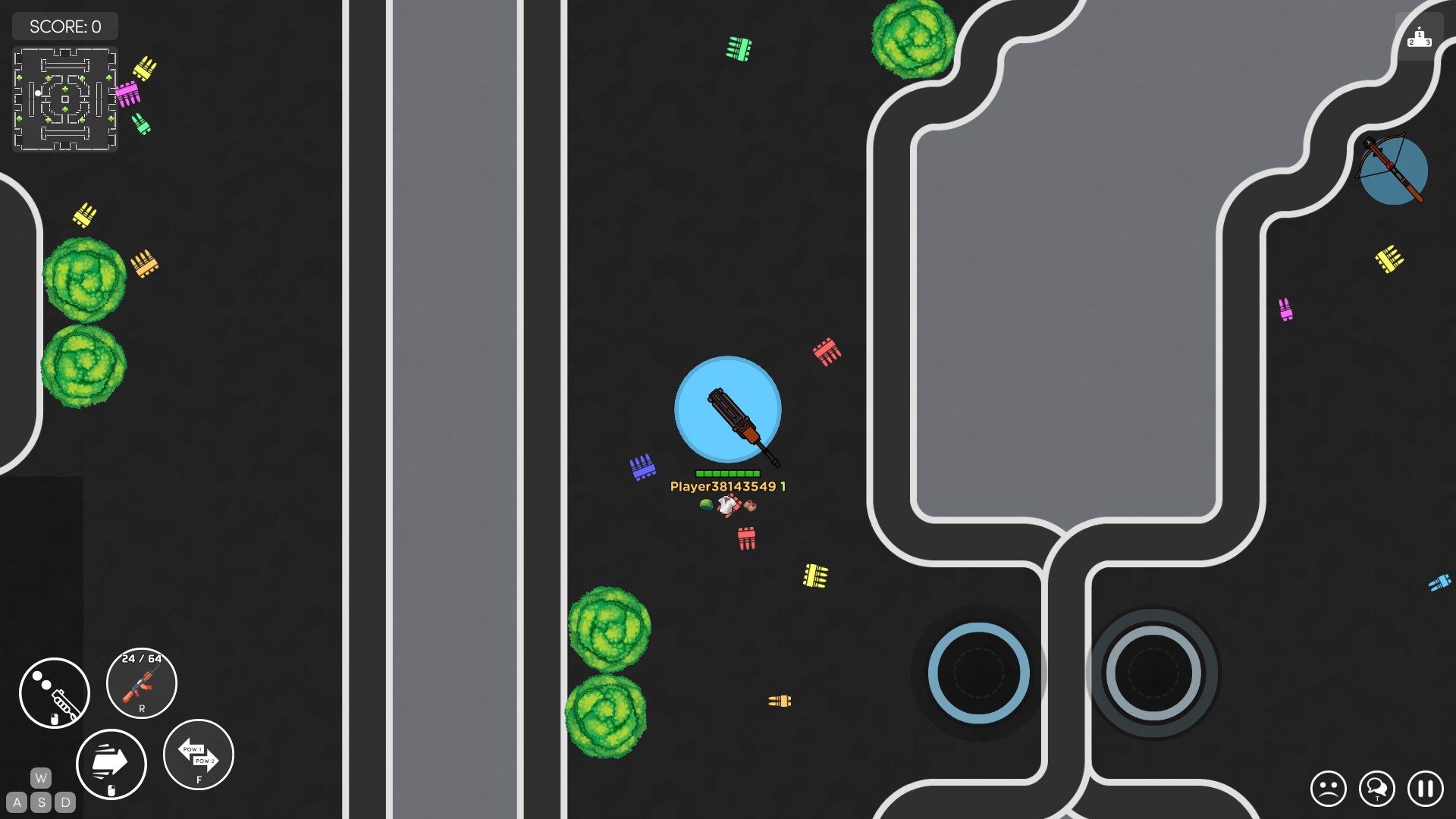Tap the W movement key
This screenshot has height=819, width=1456.
(x=41, y=778)
